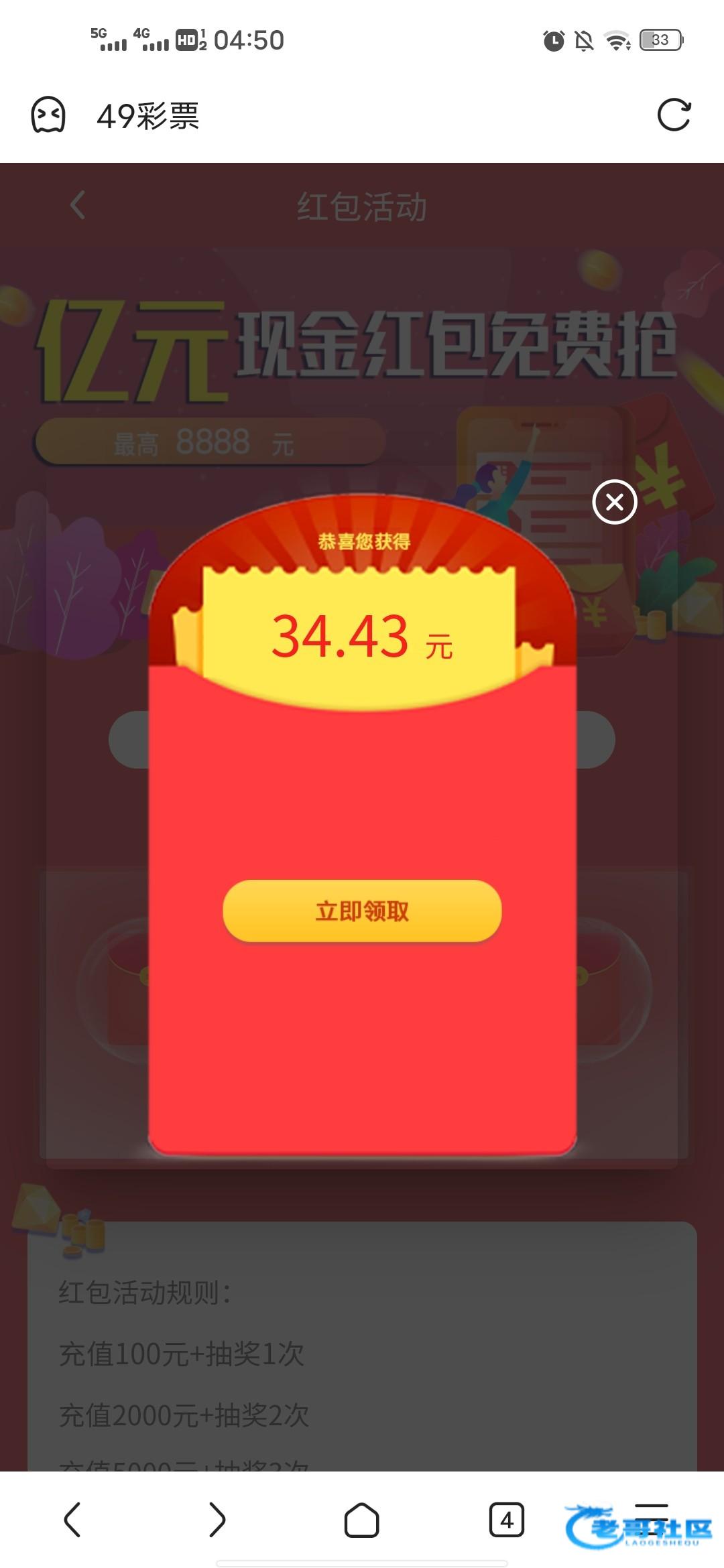Image resolution: width=724 pixels, height=1568 pixels.
Task: Reload the 49彩票 page
Action: point(674,115)
